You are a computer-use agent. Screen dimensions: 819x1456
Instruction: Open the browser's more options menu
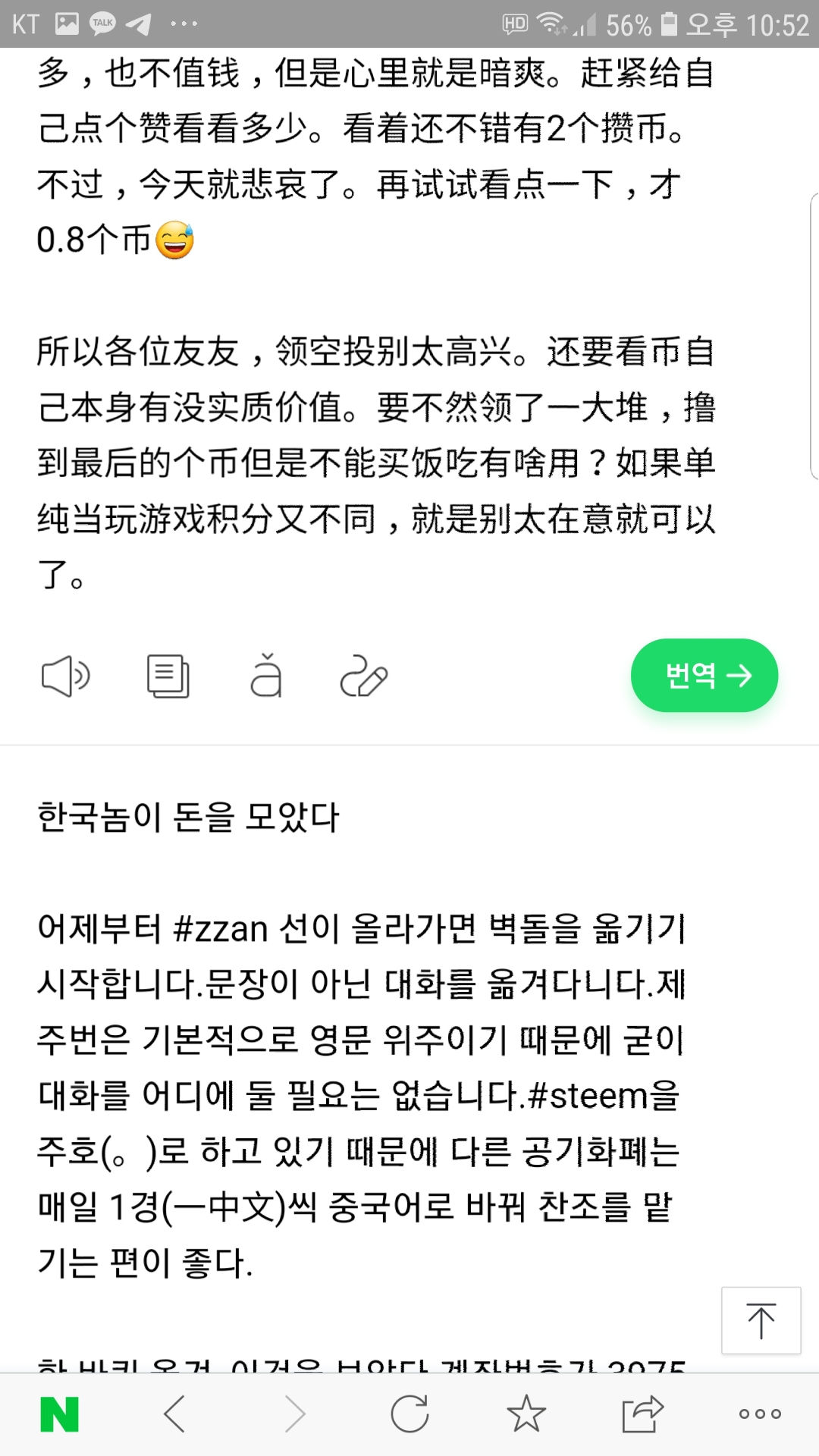[760, 1414]
